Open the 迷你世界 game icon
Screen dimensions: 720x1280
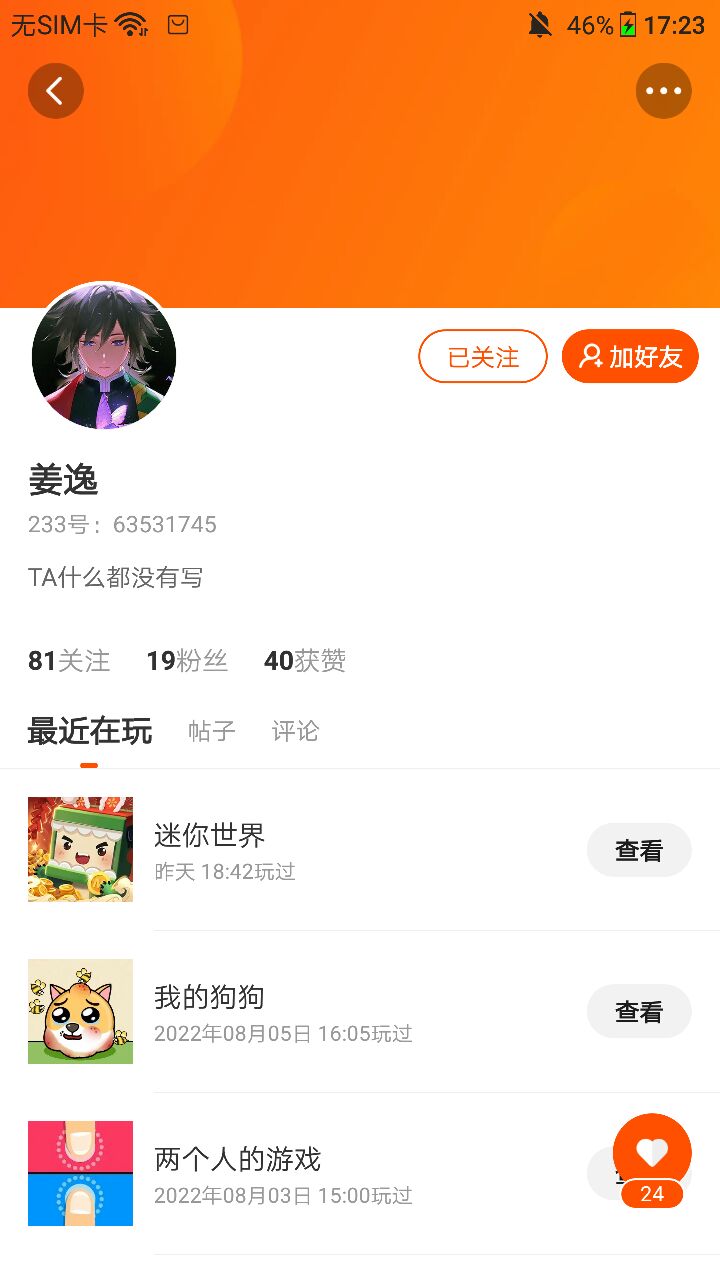click(x=80, y=850)
